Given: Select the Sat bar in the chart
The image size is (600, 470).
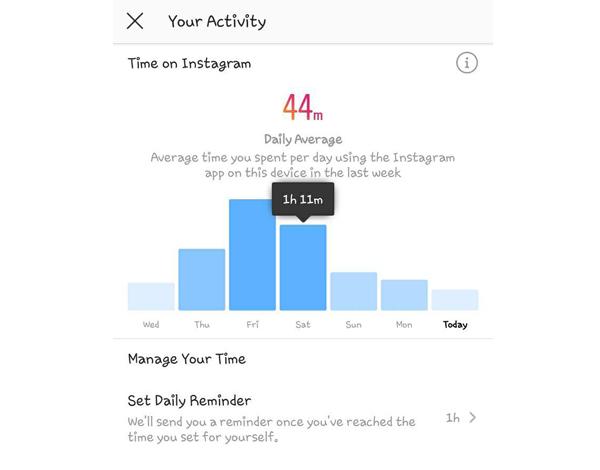Looking at the screenshot, I should [302, 268].
